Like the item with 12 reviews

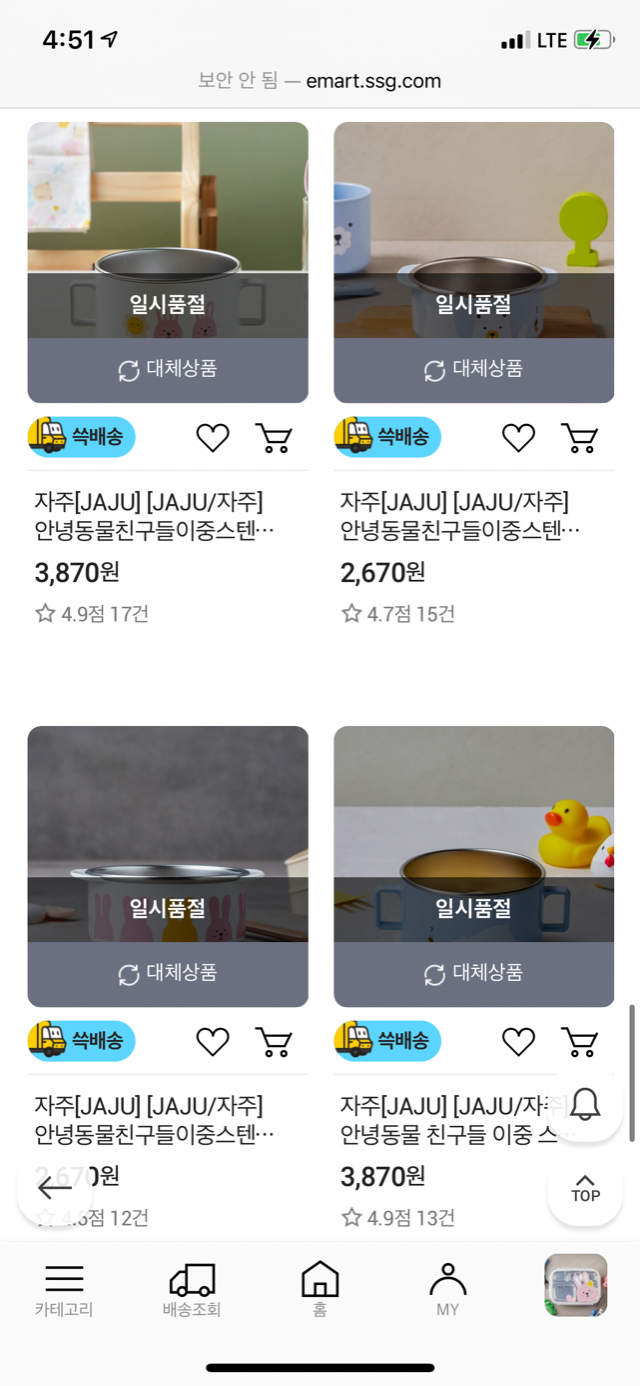pyautogui.click(x=212, y=1042)
